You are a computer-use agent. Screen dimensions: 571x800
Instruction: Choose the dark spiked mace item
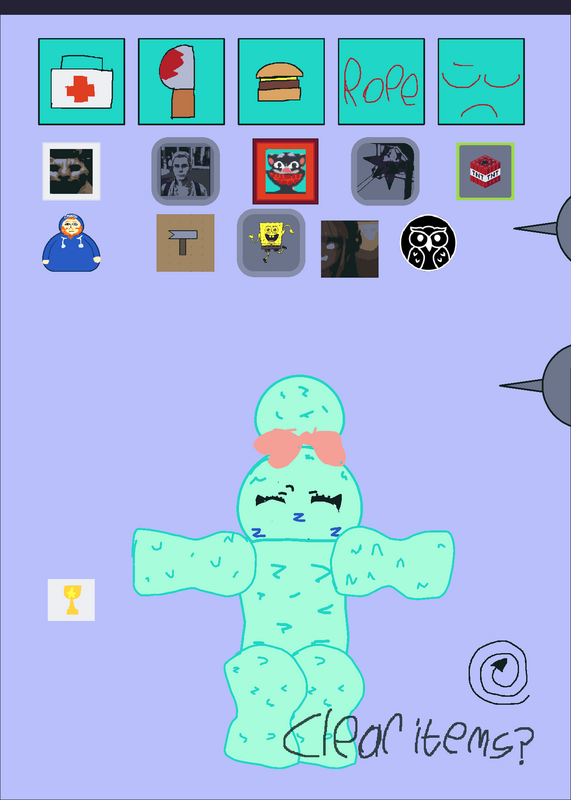pos(385,171)
